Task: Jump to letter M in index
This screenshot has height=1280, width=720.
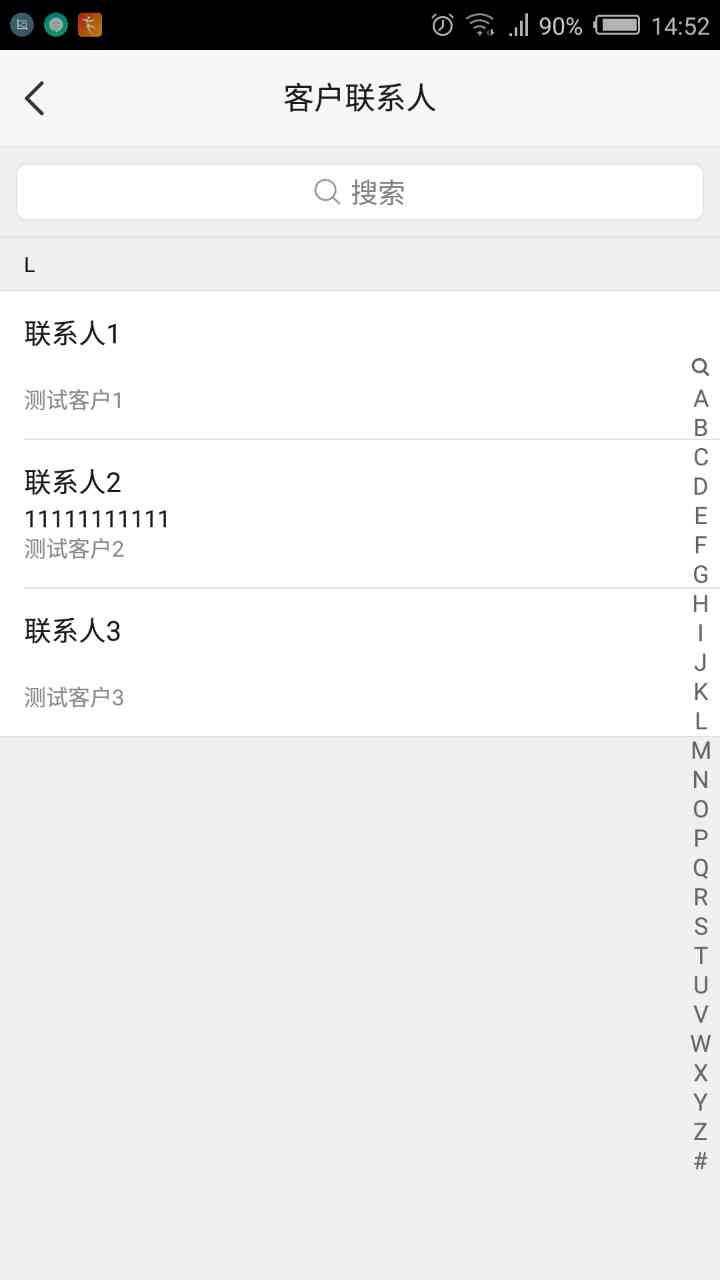Action: [x=700, y=751]
